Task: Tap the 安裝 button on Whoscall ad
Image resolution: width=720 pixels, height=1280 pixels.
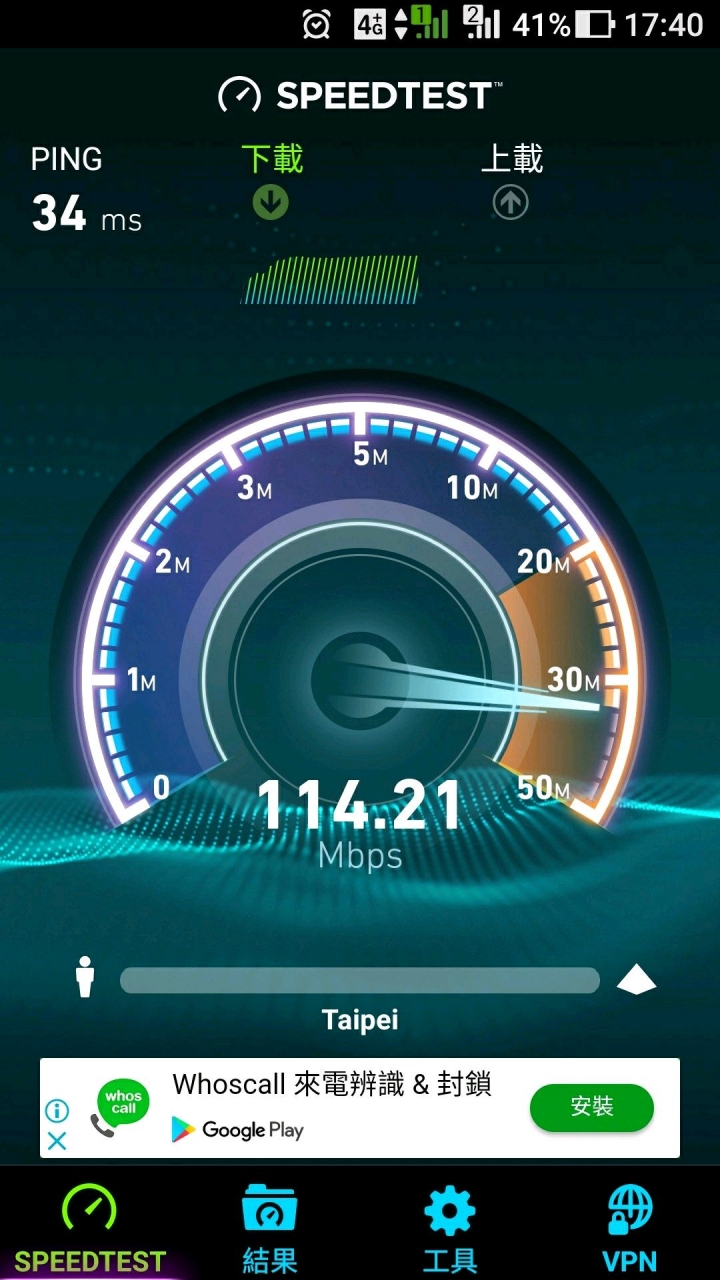Action: click(591, 1107)
